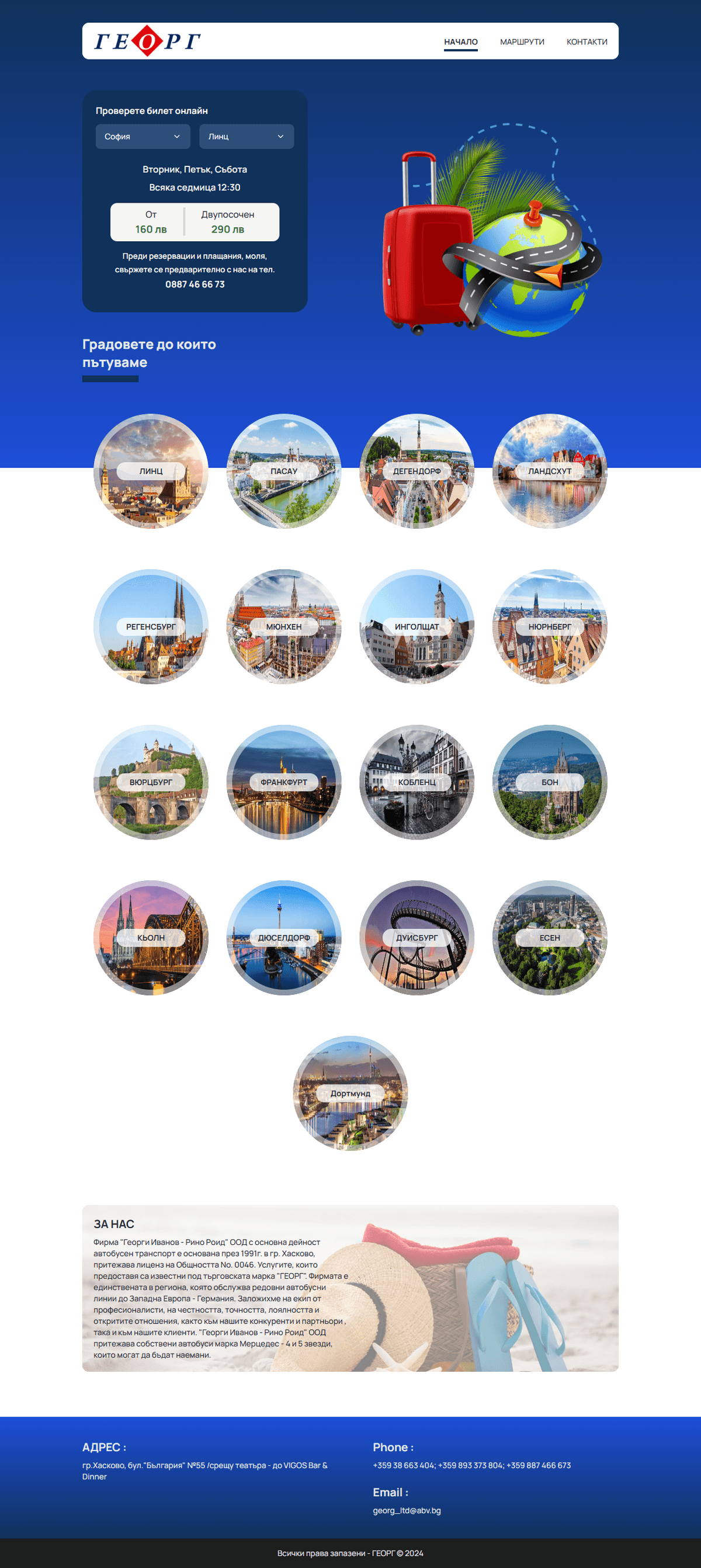The image size is (701, 1568).
Task: Select the ВЮРЦБУРГ destination
Action: pos(151,782)
